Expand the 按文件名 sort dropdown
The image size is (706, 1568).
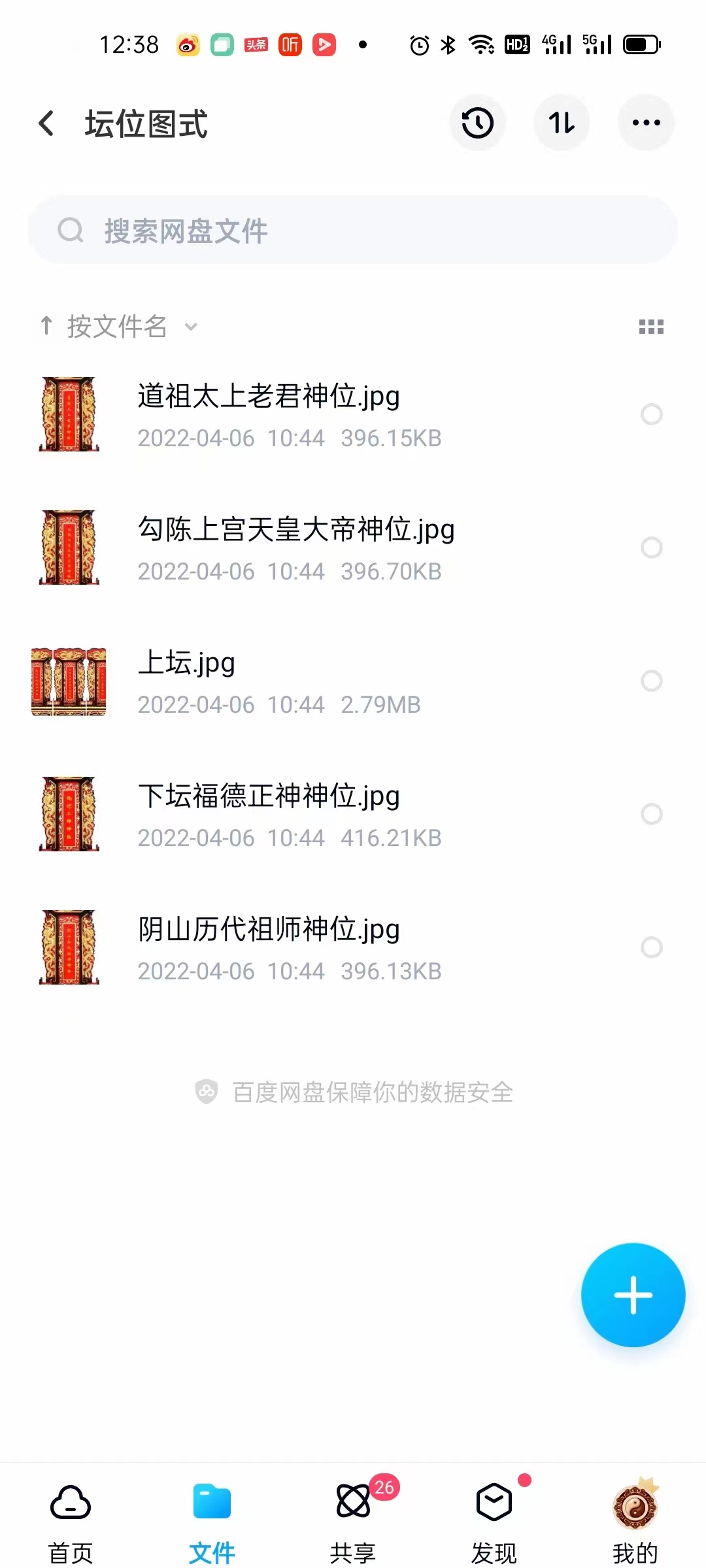190,327
